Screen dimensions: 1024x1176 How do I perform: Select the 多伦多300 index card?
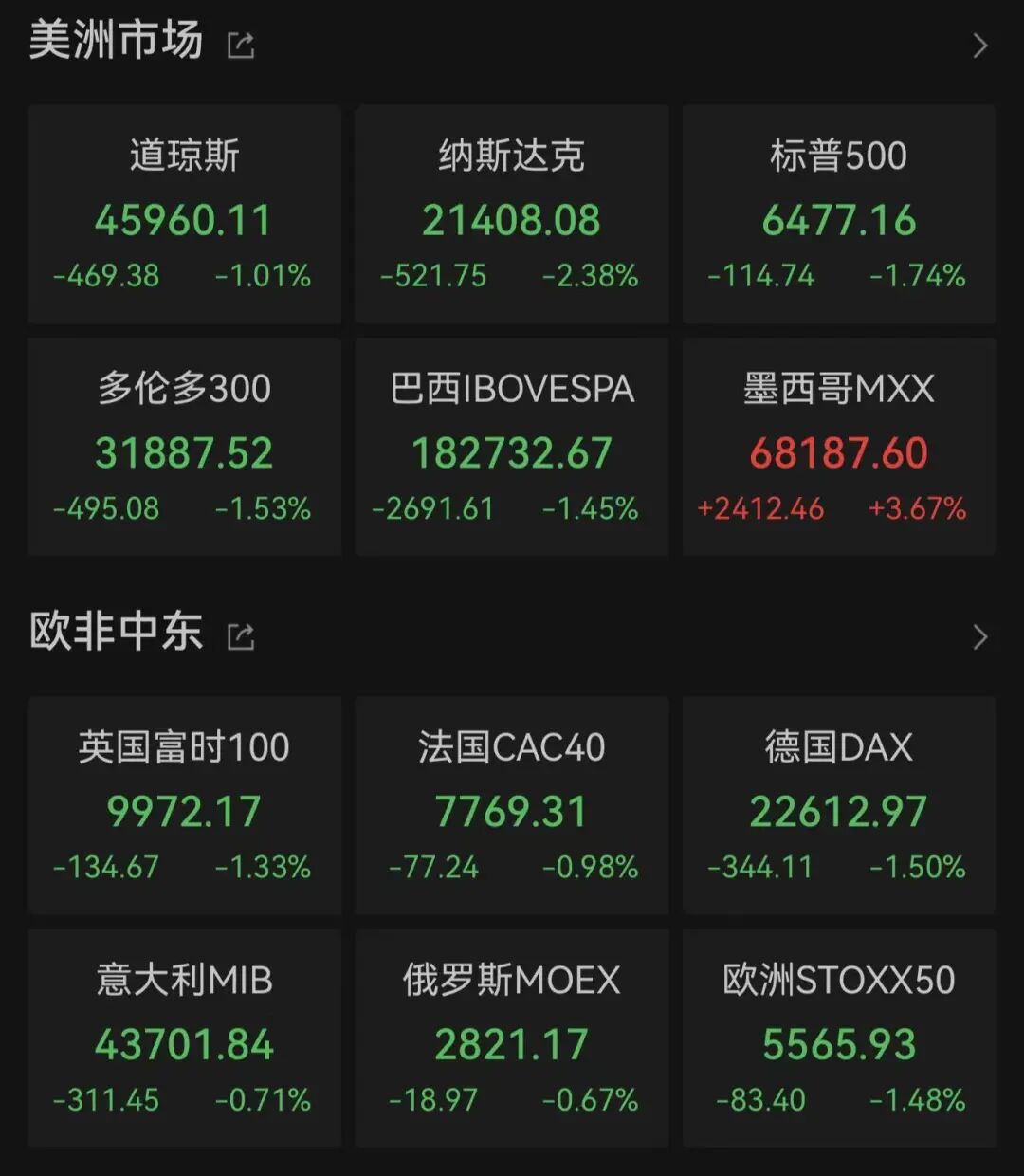(184, 447)
